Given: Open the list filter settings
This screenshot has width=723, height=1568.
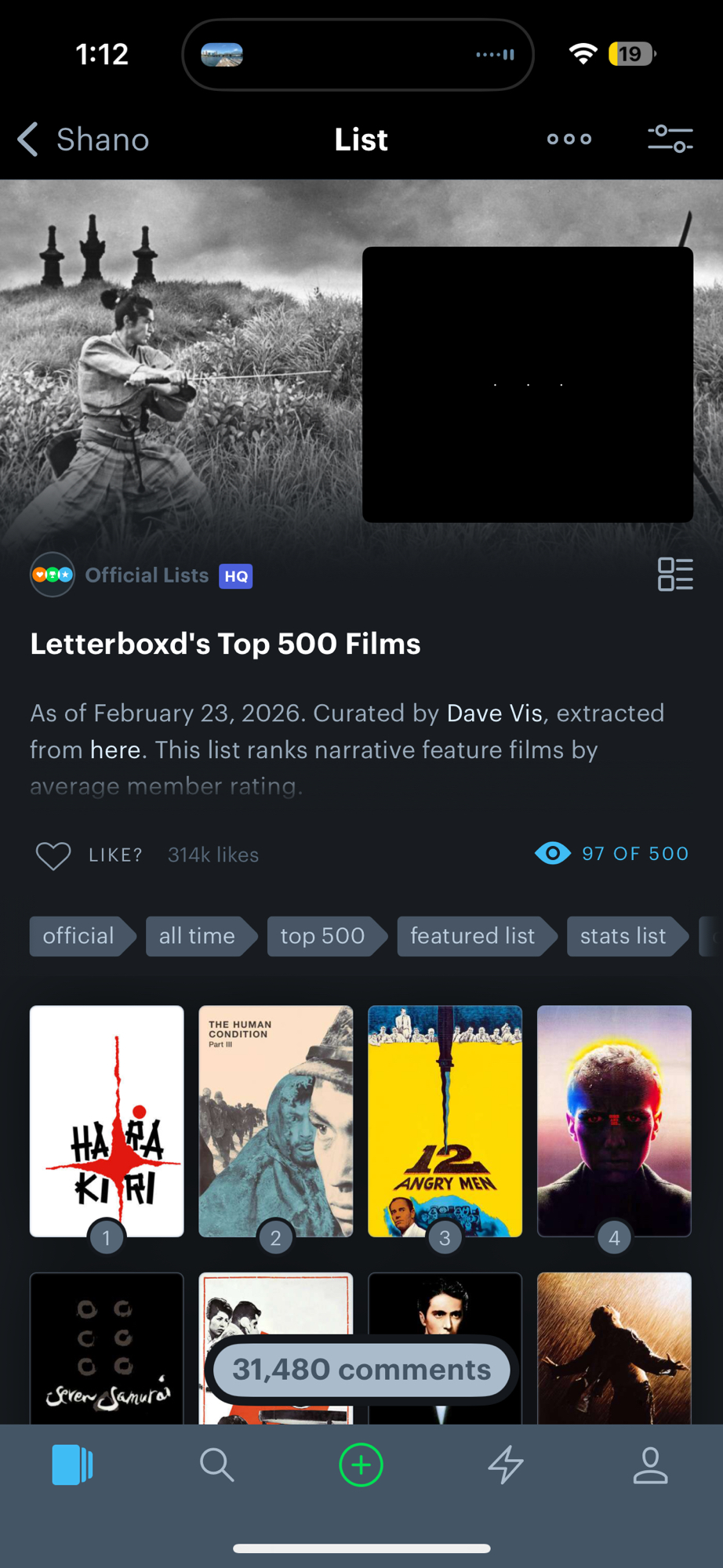Looking at the screenshot, I should click(x=670, y=140).
